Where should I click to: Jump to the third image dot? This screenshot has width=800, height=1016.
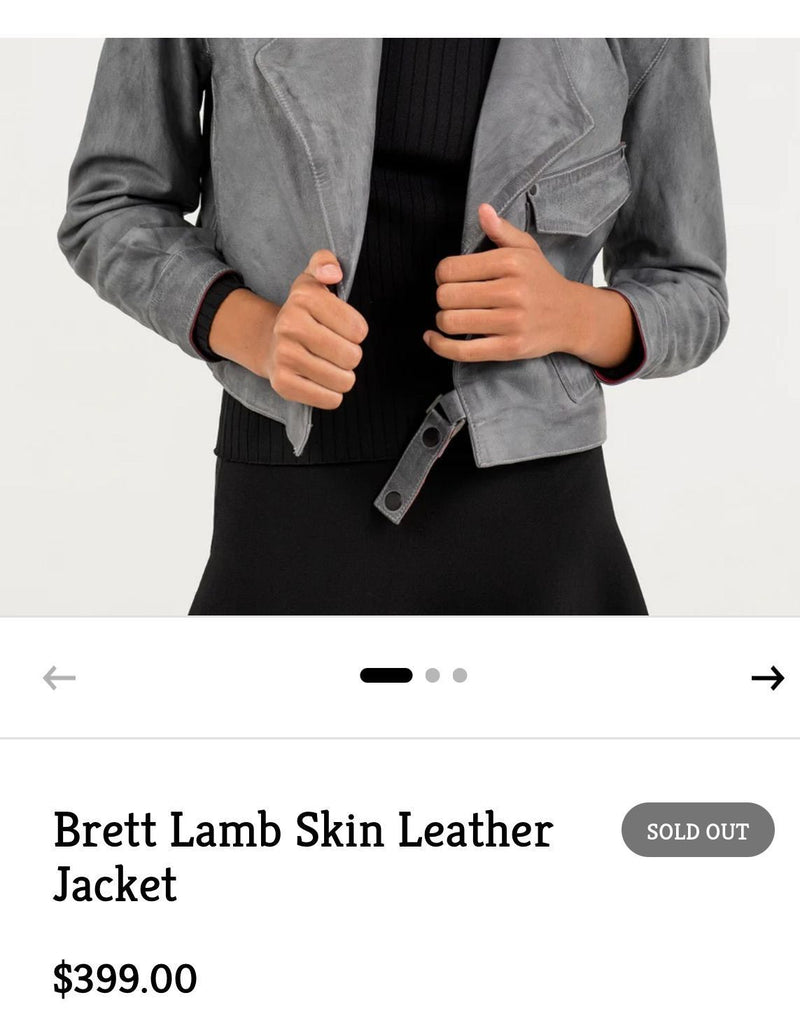[x=460, y=675]
